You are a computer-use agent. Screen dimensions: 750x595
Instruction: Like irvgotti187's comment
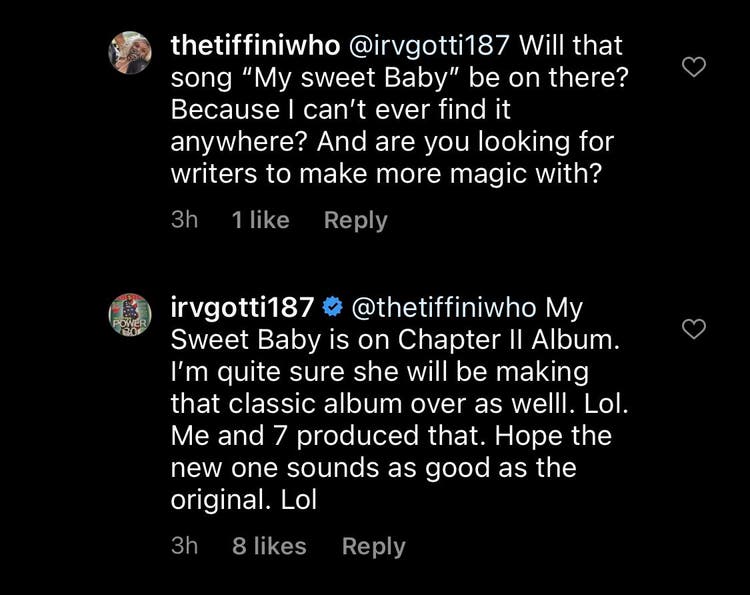(693, 329)
